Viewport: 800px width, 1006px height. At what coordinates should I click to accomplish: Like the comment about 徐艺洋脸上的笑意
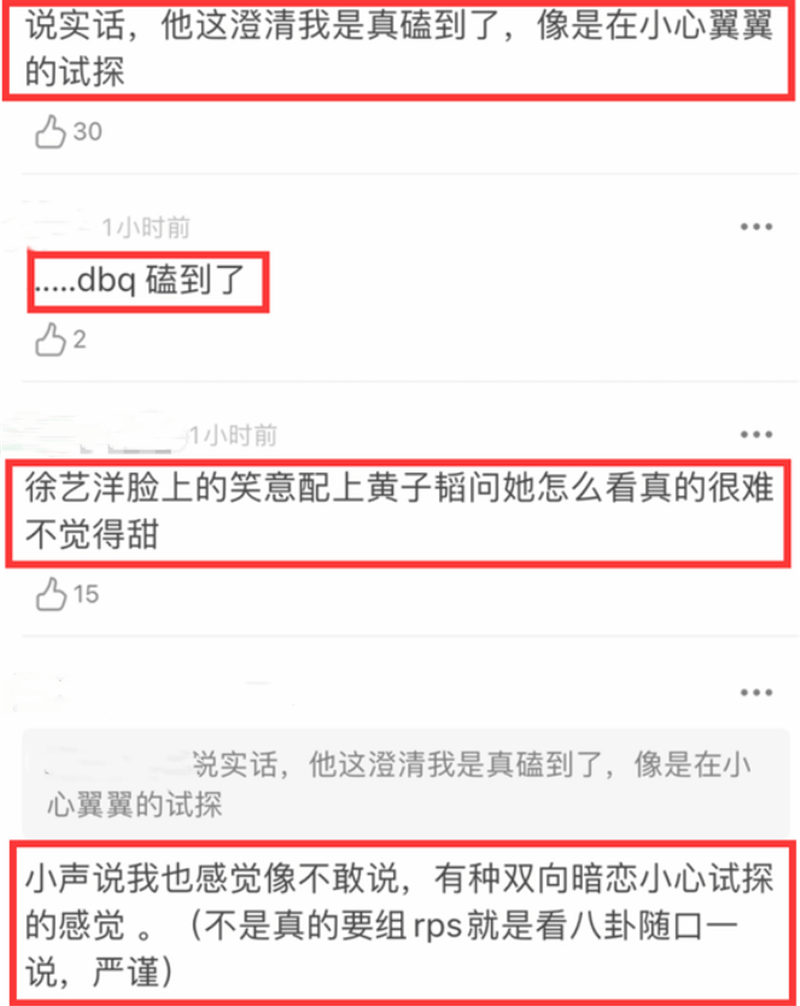[50, 594]
